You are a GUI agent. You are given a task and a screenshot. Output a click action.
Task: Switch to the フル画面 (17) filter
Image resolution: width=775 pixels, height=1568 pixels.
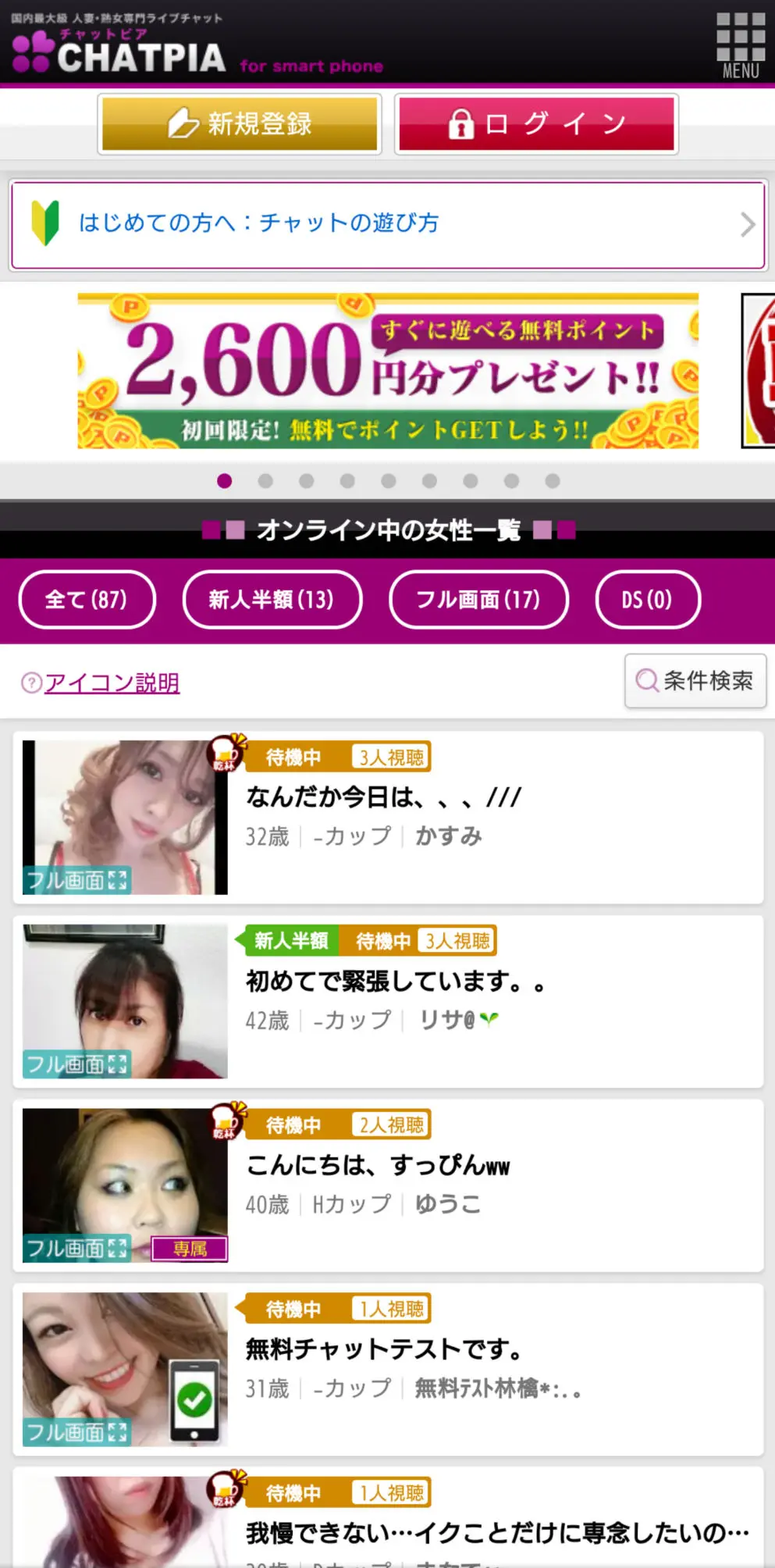tap(478, 600)
